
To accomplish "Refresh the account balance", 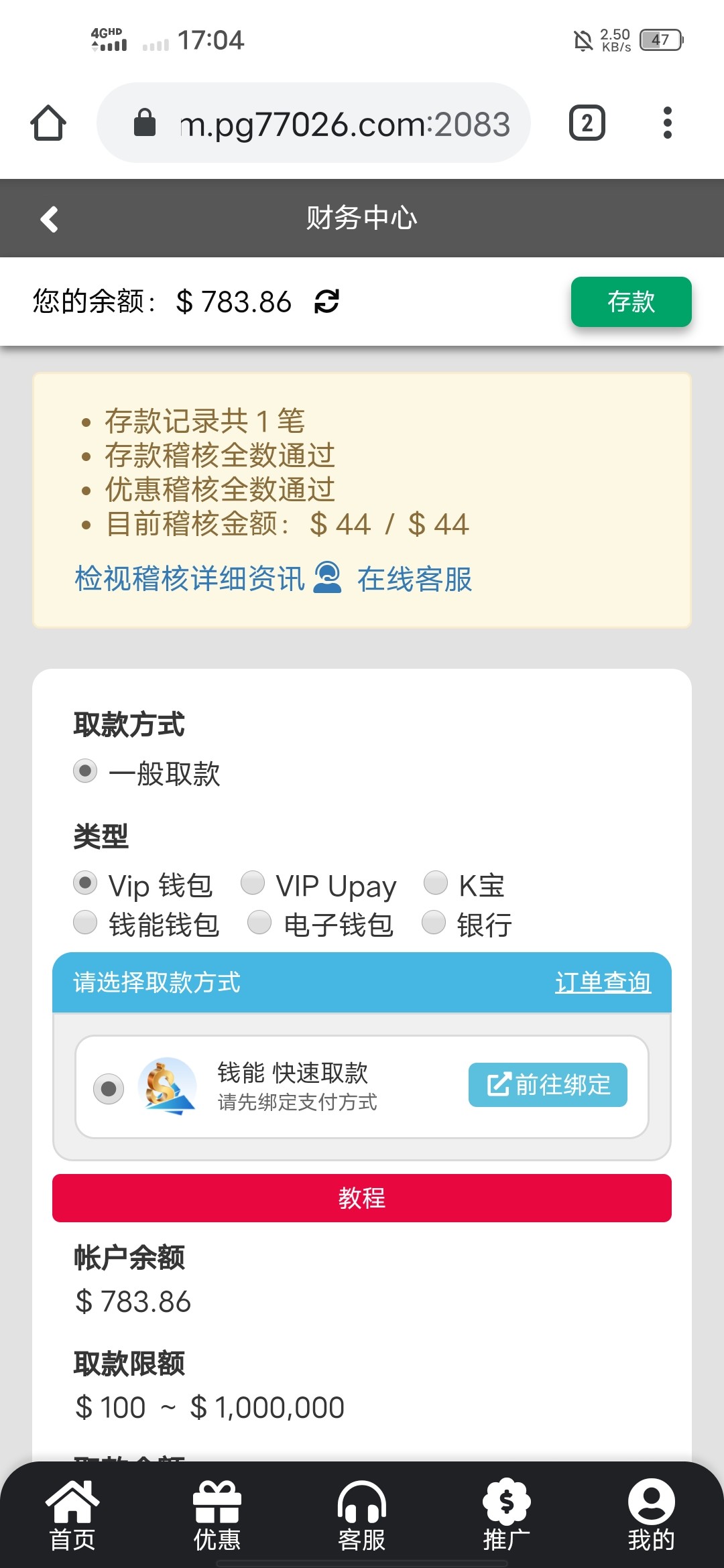I will [326, 302].
